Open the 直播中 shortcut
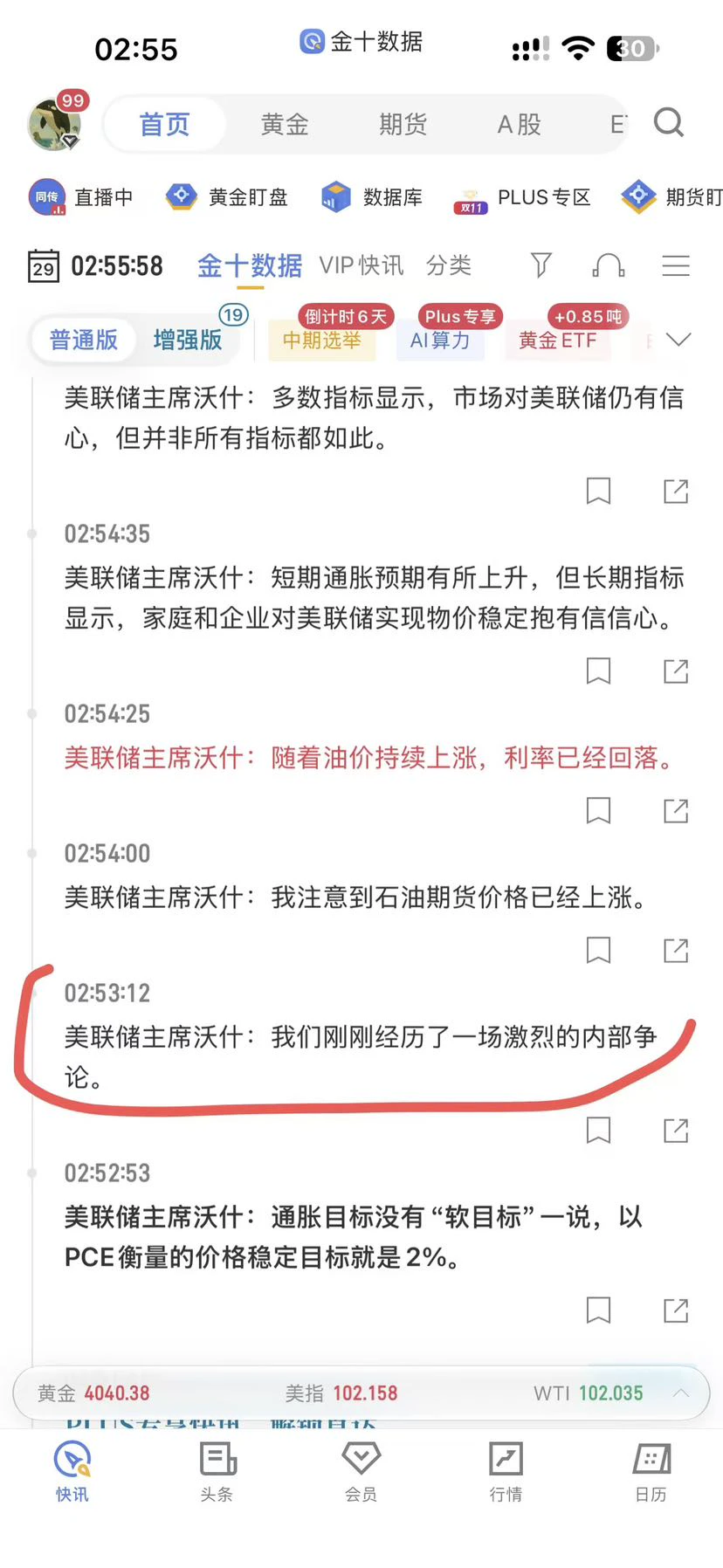 pos(81,197)
